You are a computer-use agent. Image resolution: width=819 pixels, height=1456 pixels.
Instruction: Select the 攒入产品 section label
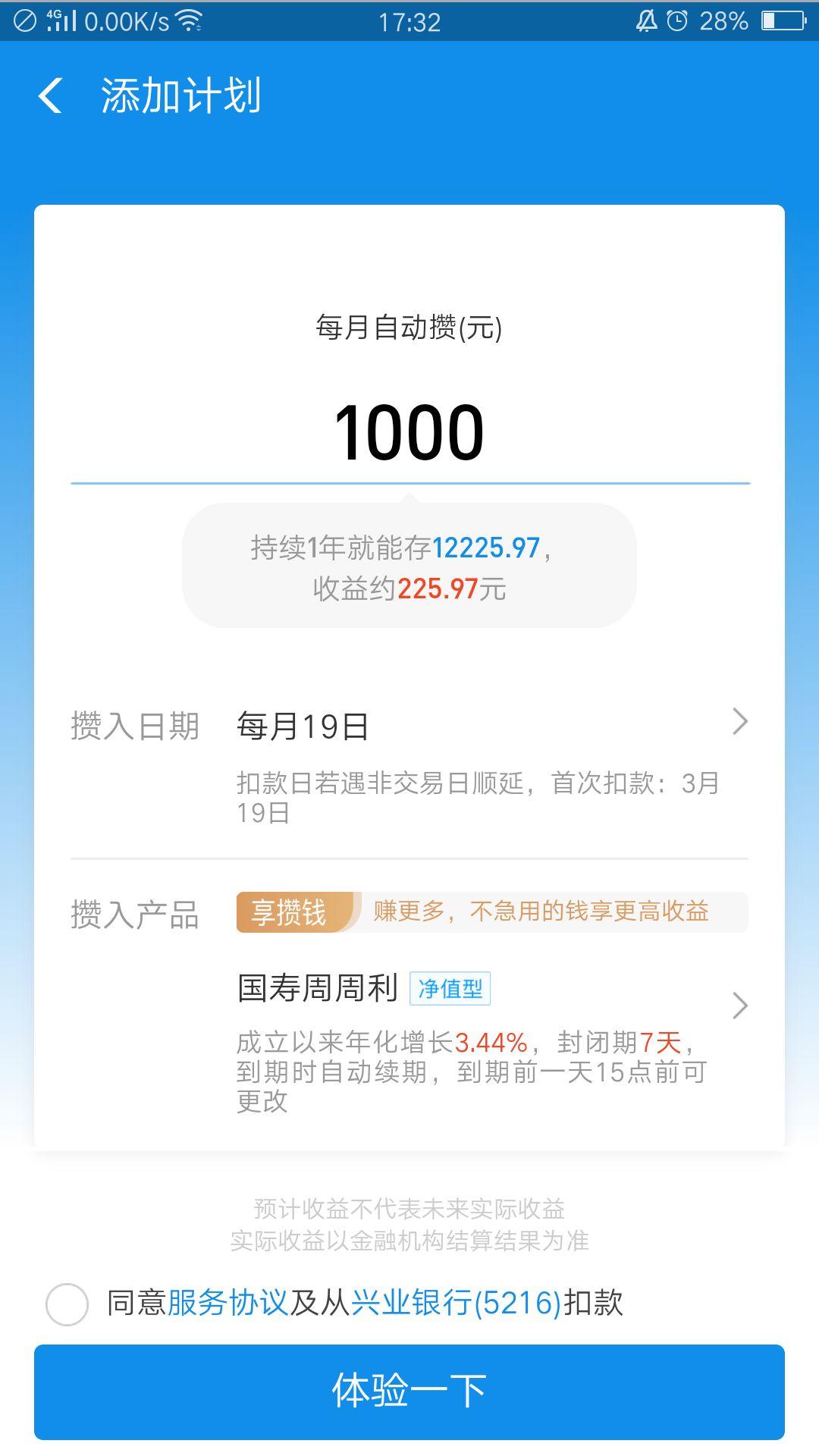[x=135, y=915]
